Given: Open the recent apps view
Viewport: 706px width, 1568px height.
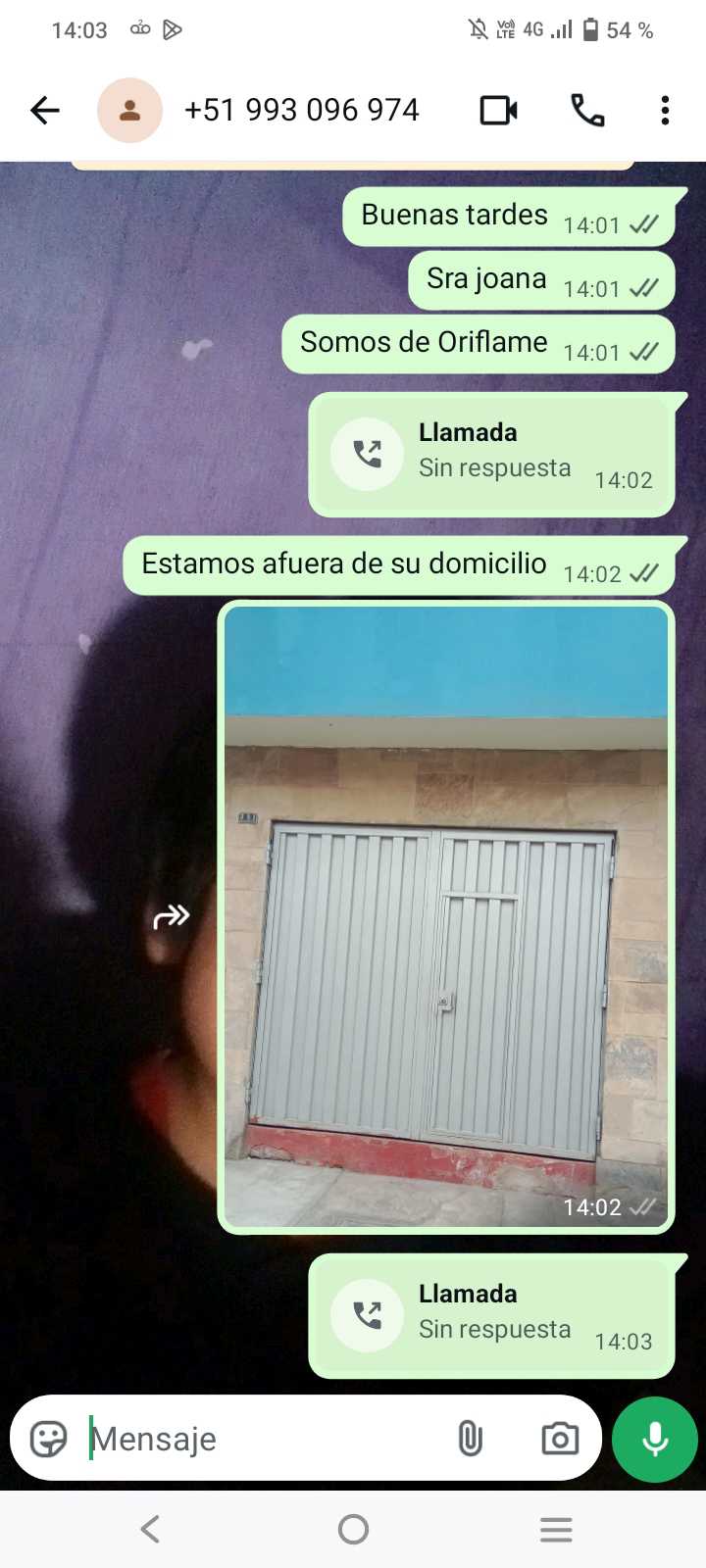Looking at the screenshot, I should [556, 1529].
